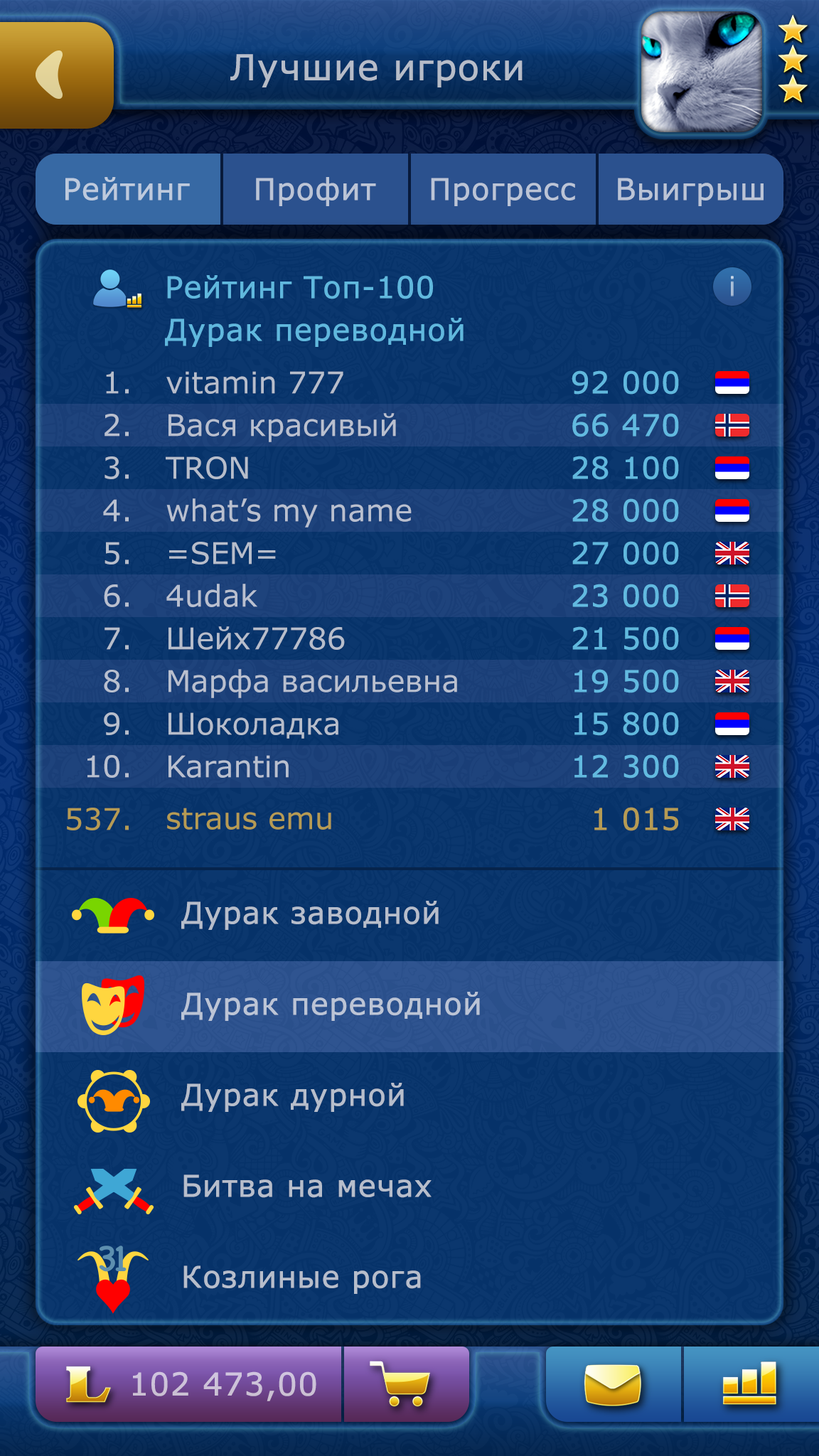The height and width of the screenshot is (1456, 819).
Task: Open the info popup via the i icon
Action: [731, 287]
